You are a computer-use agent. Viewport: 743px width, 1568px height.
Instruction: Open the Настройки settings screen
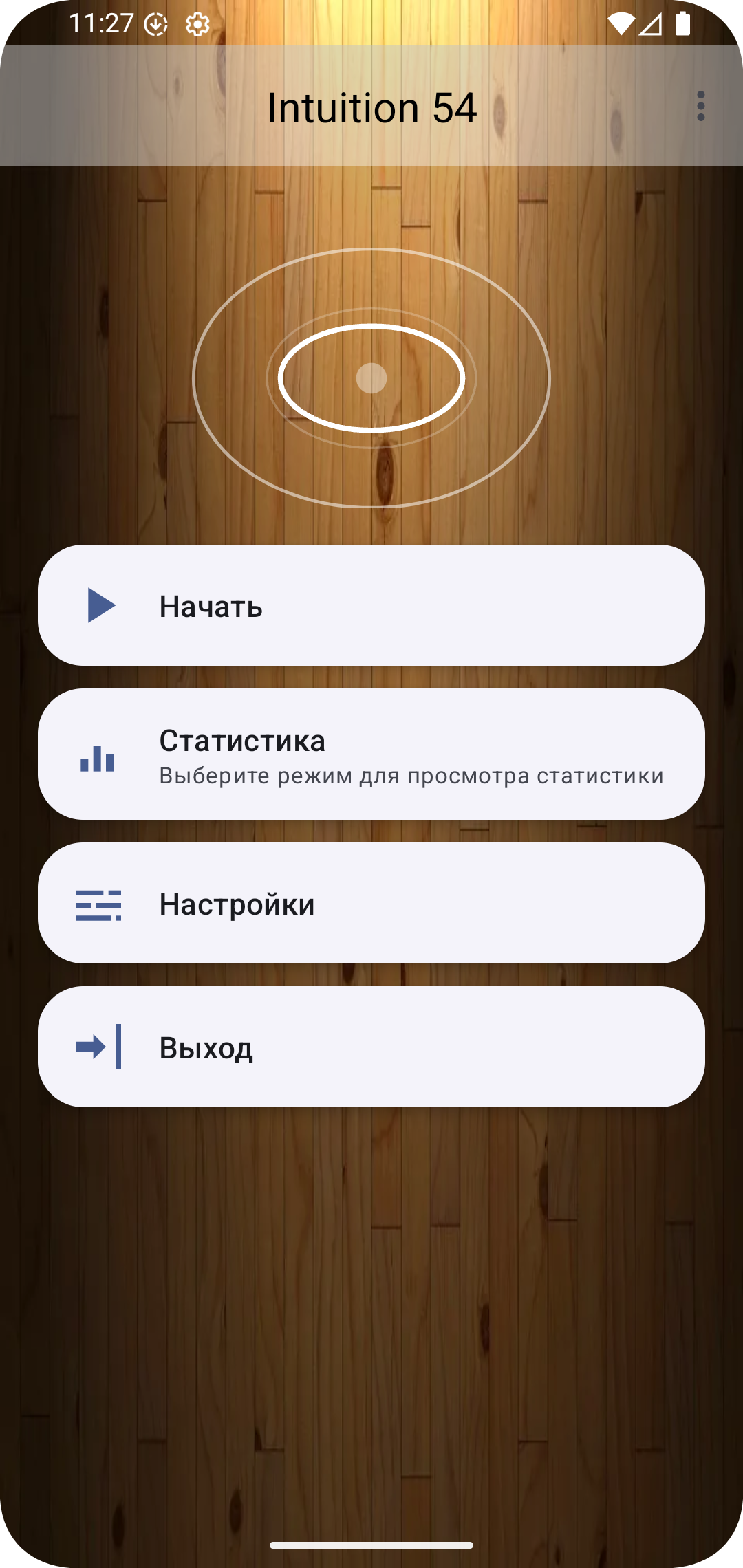pyautogui.click(x=371, y=903)
